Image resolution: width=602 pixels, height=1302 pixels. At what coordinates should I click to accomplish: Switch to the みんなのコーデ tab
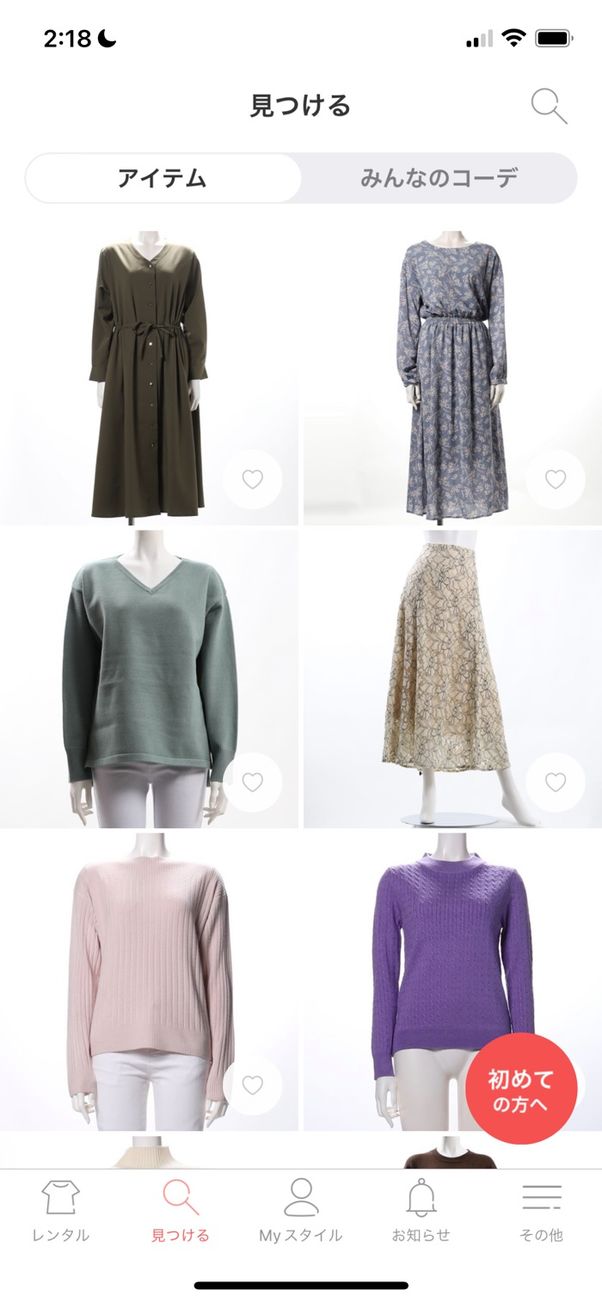pos(439,179)
